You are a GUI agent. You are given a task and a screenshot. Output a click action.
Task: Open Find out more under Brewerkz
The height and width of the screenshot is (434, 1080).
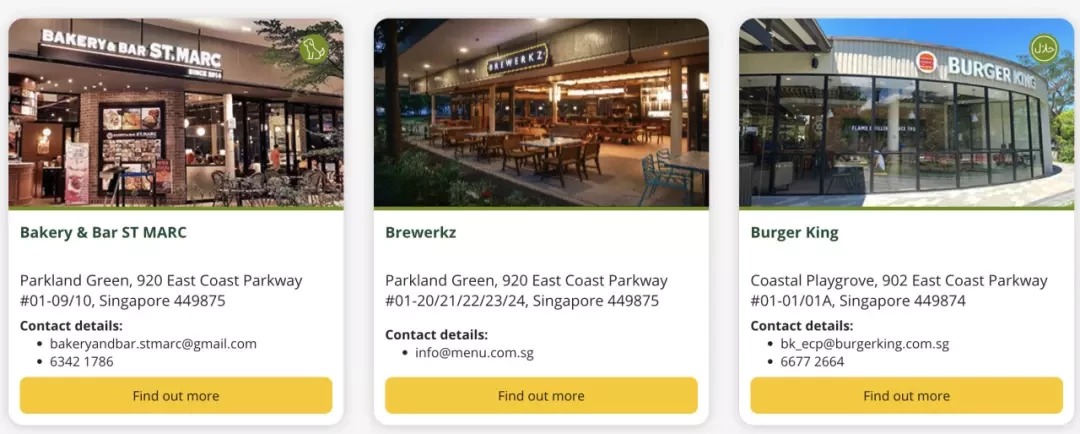tap(541, 395)
